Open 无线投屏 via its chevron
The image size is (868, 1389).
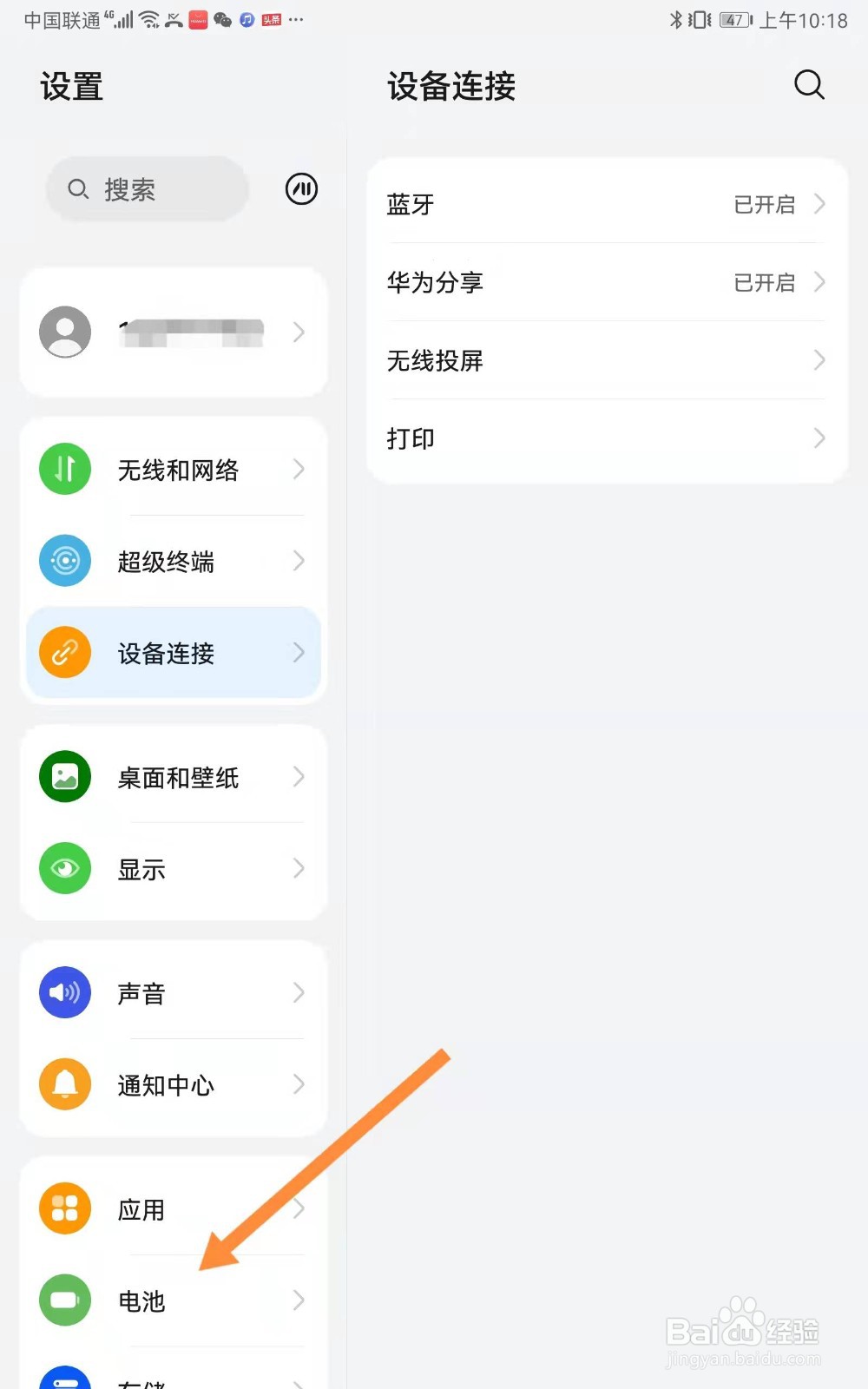coord(819,360)
